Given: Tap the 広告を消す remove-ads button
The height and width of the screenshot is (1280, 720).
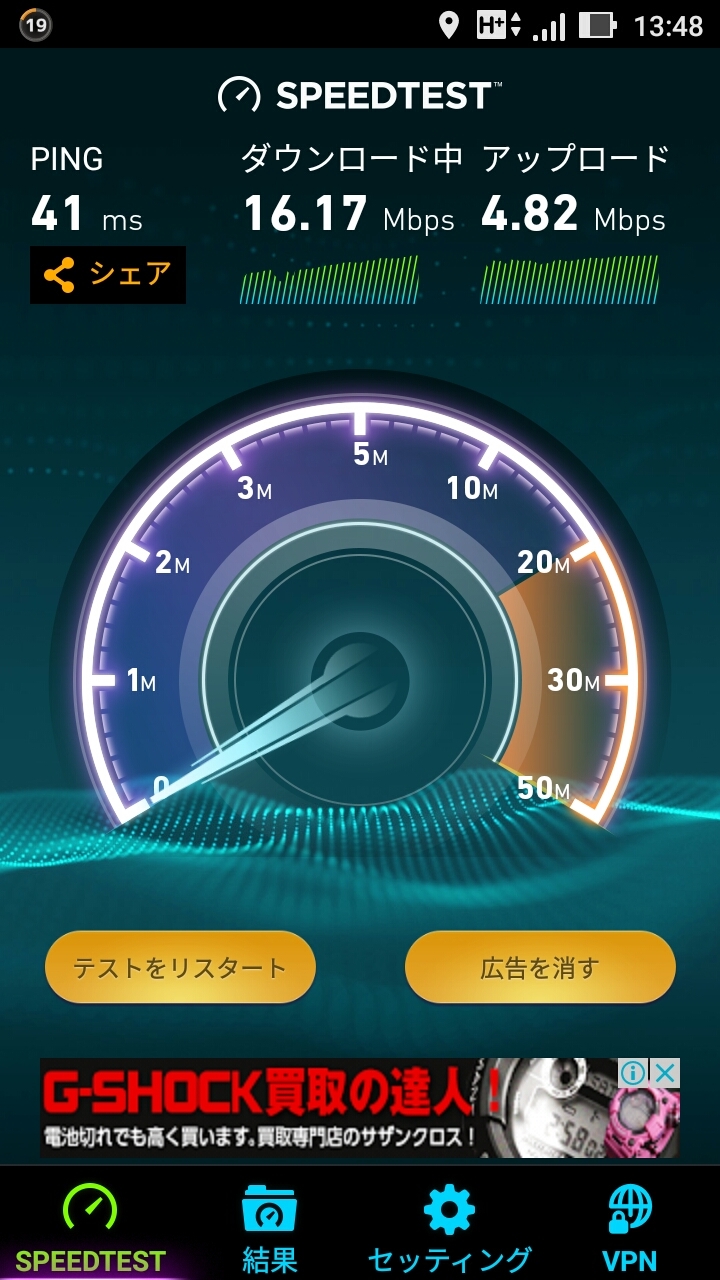Looking at the screenshot, I should point(540,967).
